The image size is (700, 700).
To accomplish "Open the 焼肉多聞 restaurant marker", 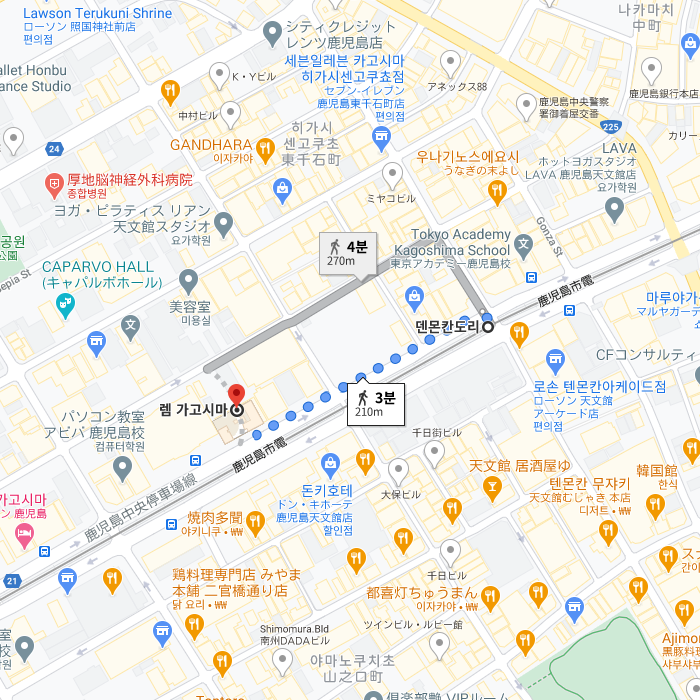I will pyautogui.click(x=255, y=520).
